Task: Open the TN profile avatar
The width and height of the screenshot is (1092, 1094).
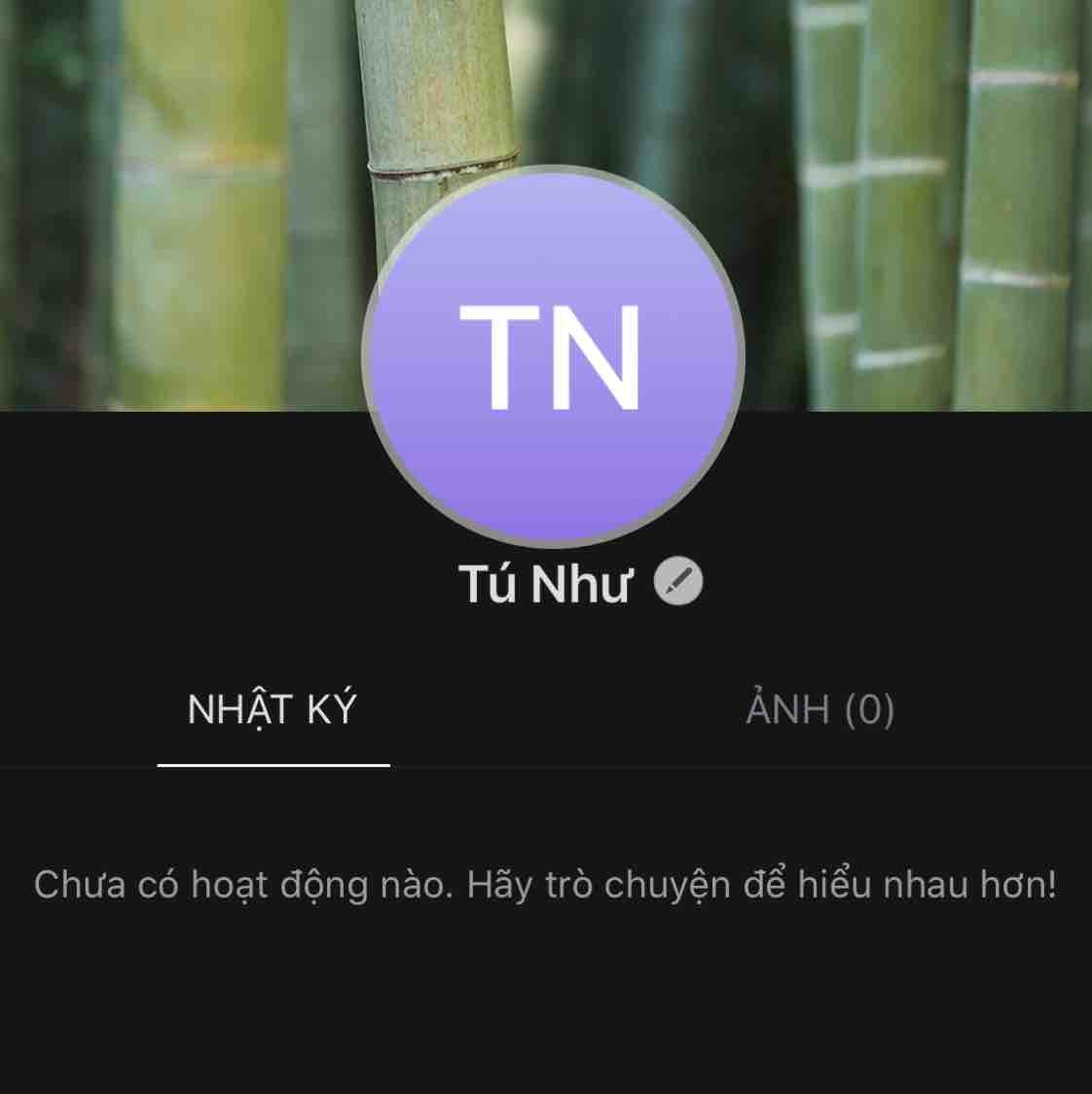Action: tap(553, 356)
